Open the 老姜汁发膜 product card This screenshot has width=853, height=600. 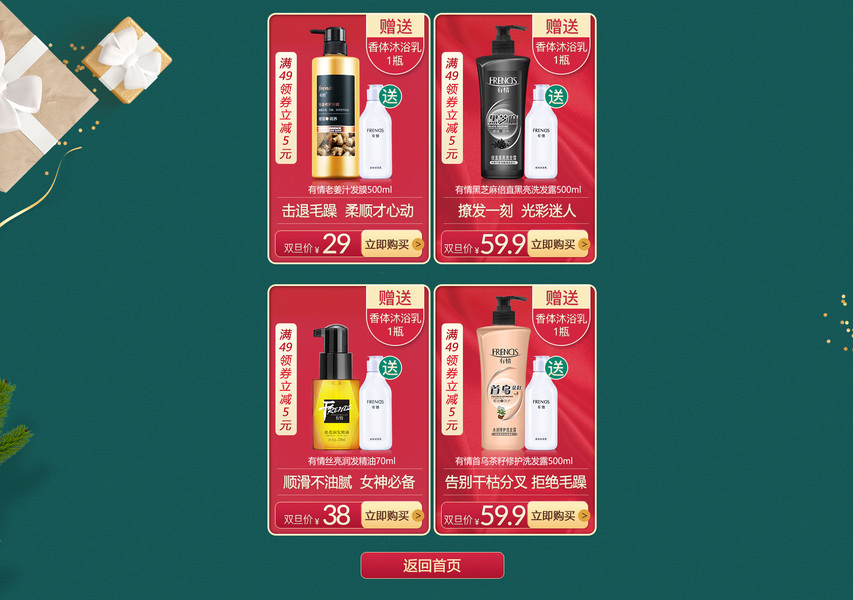point(349,139)
